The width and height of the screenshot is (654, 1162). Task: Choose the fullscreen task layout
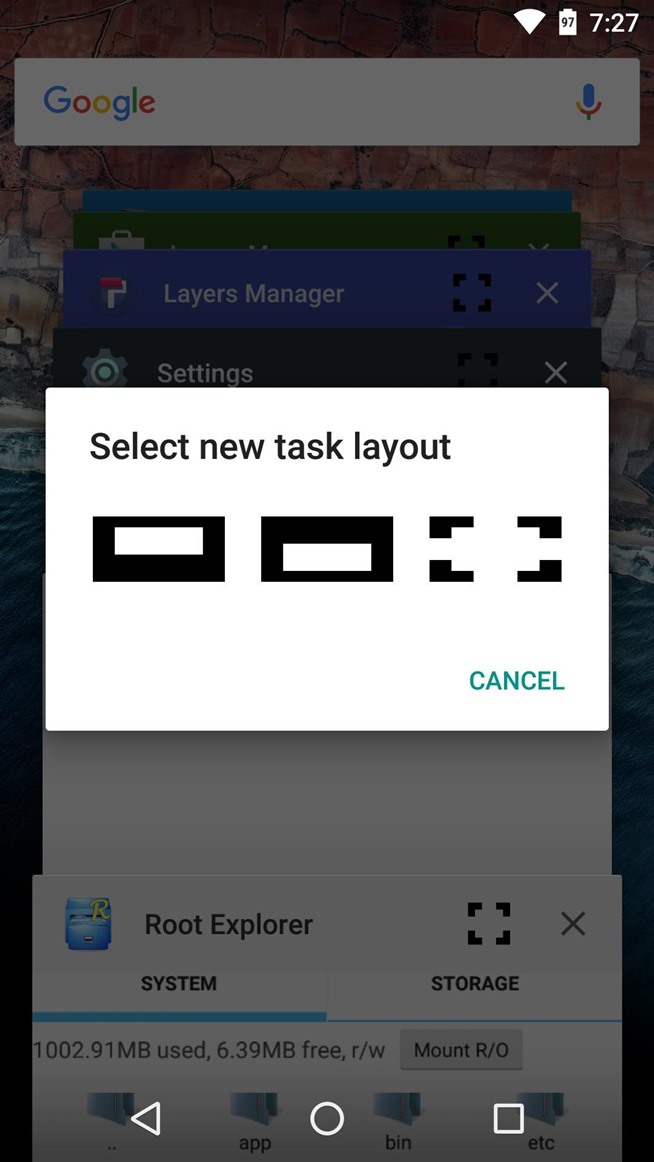point(495,548)
